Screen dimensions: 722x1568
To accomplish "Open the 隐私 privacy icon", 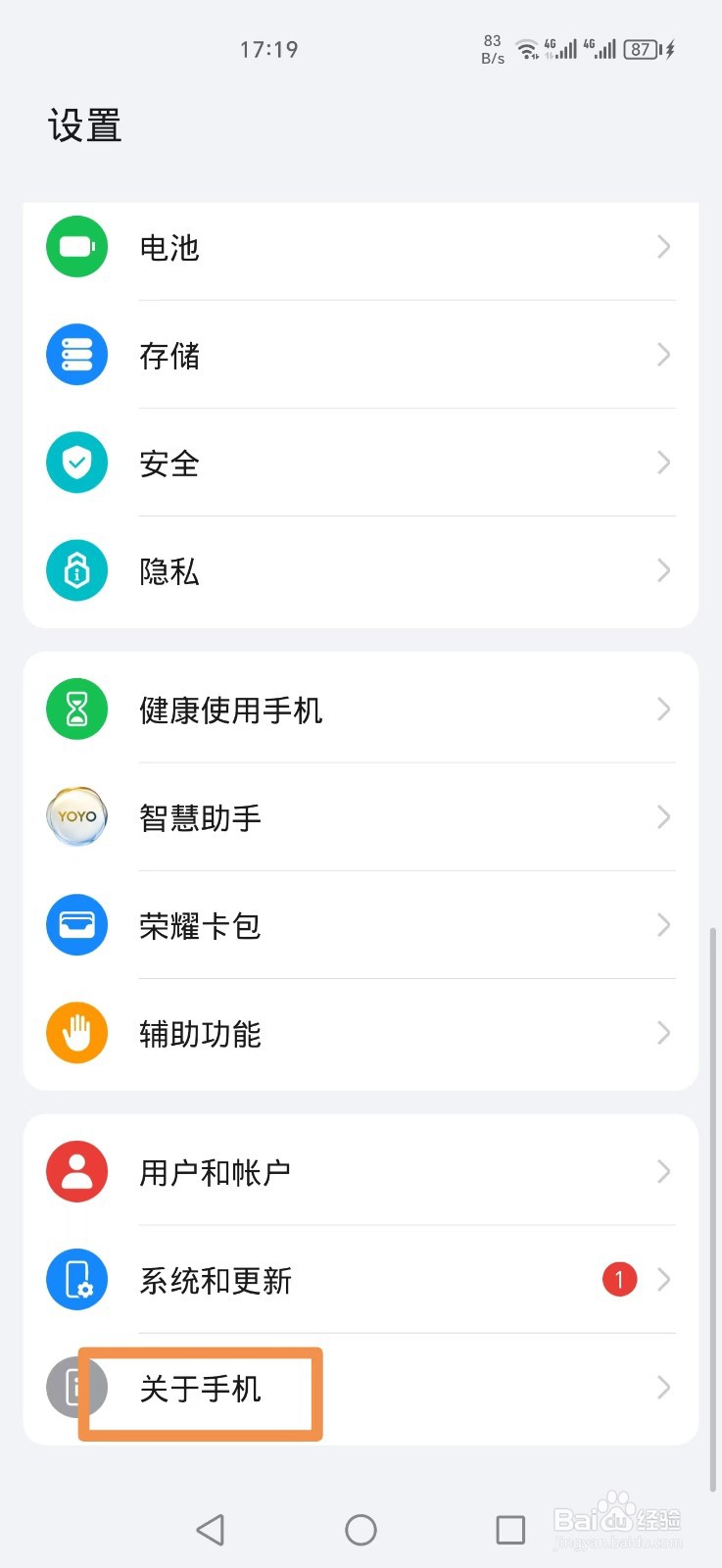I will [x=76, y=570].
